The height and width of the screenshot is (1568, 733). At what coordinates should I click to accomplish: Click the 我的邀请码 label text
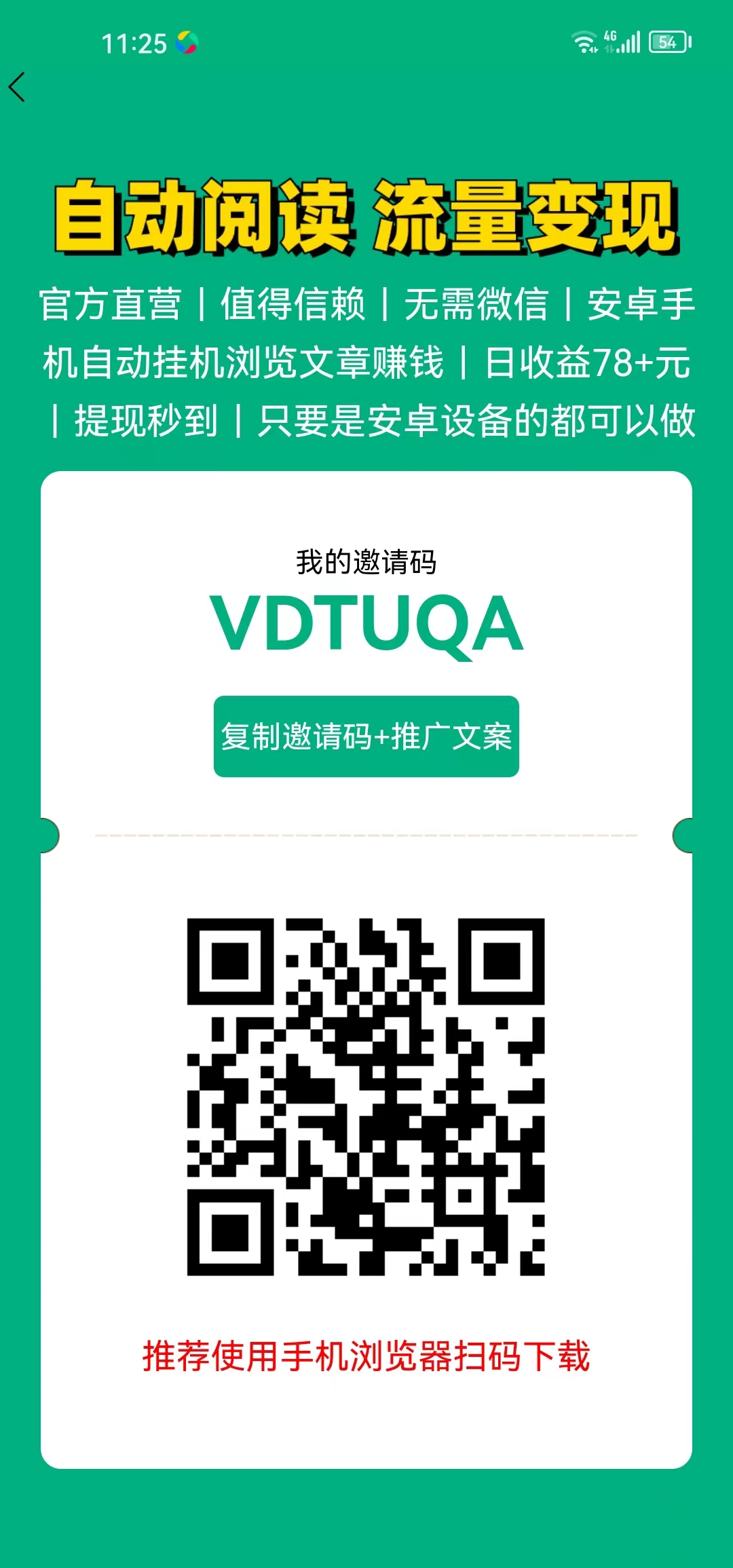tap(366, 561)
